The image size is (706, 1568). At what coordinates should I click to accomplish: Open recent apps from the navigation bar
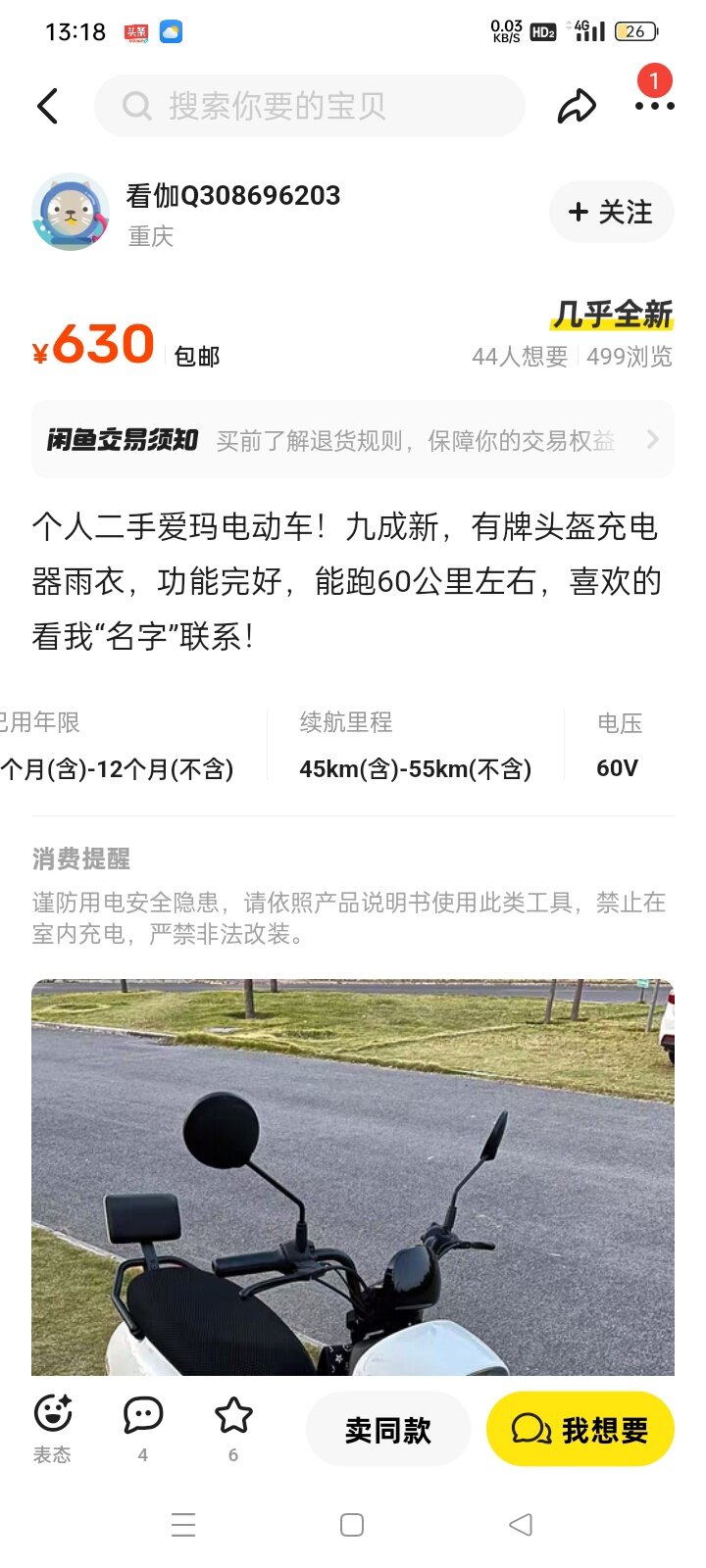pos(183,1525)
